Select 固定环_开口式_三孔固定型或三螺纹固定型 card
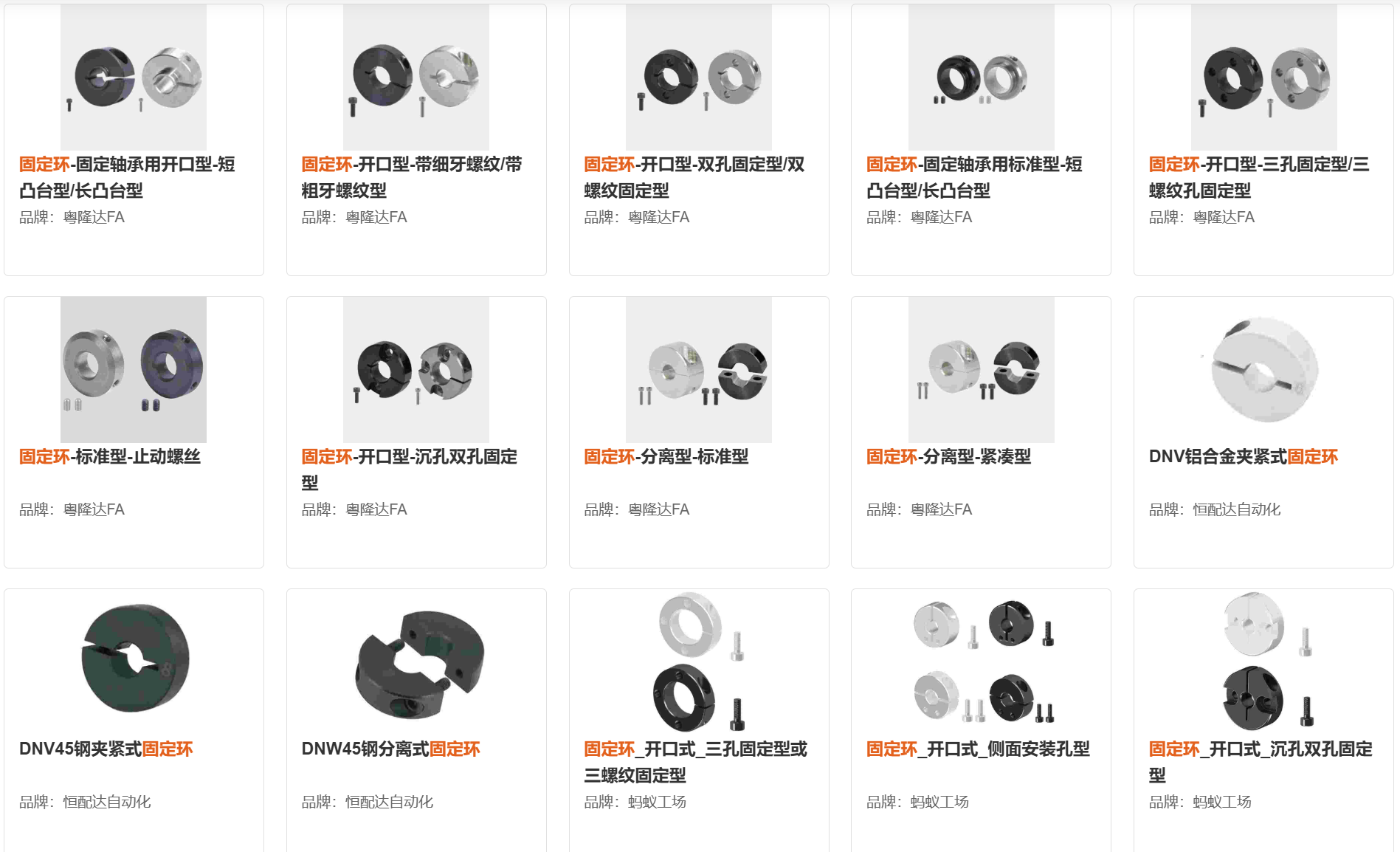Screen dimensions: 1400x852 695,760
